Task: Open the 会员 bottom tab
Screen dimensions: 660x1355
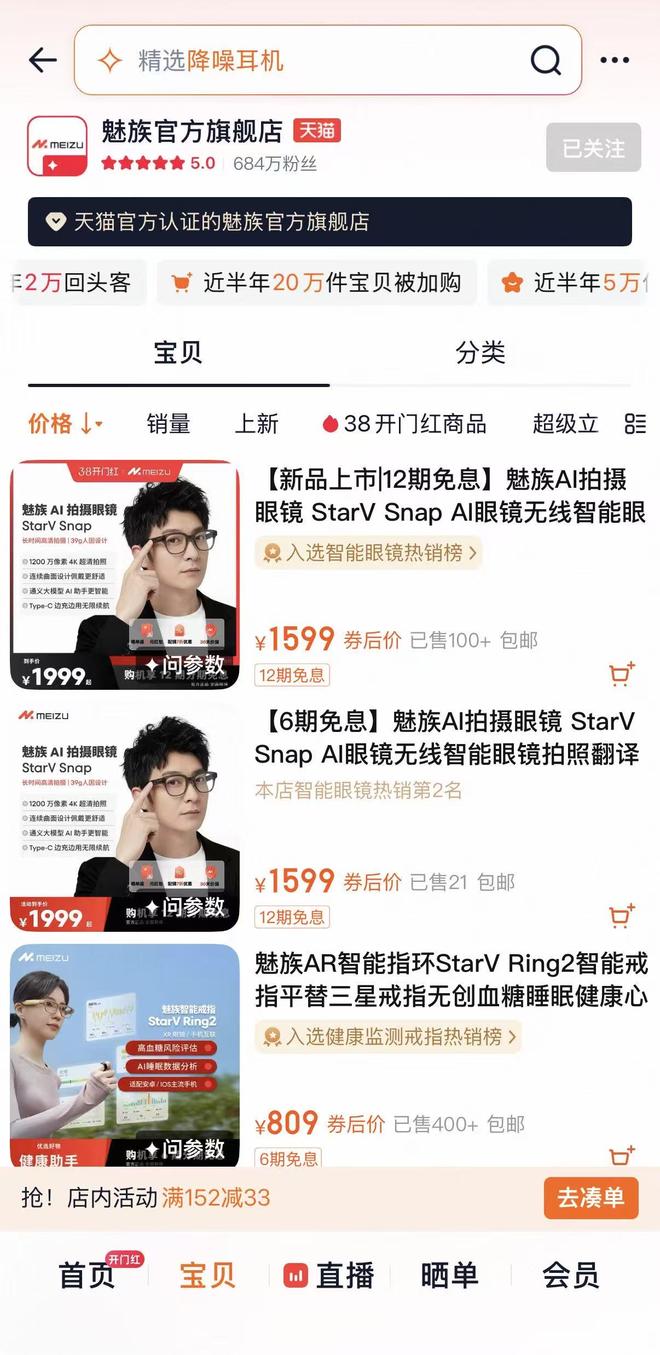Action: pos(570,1275)
